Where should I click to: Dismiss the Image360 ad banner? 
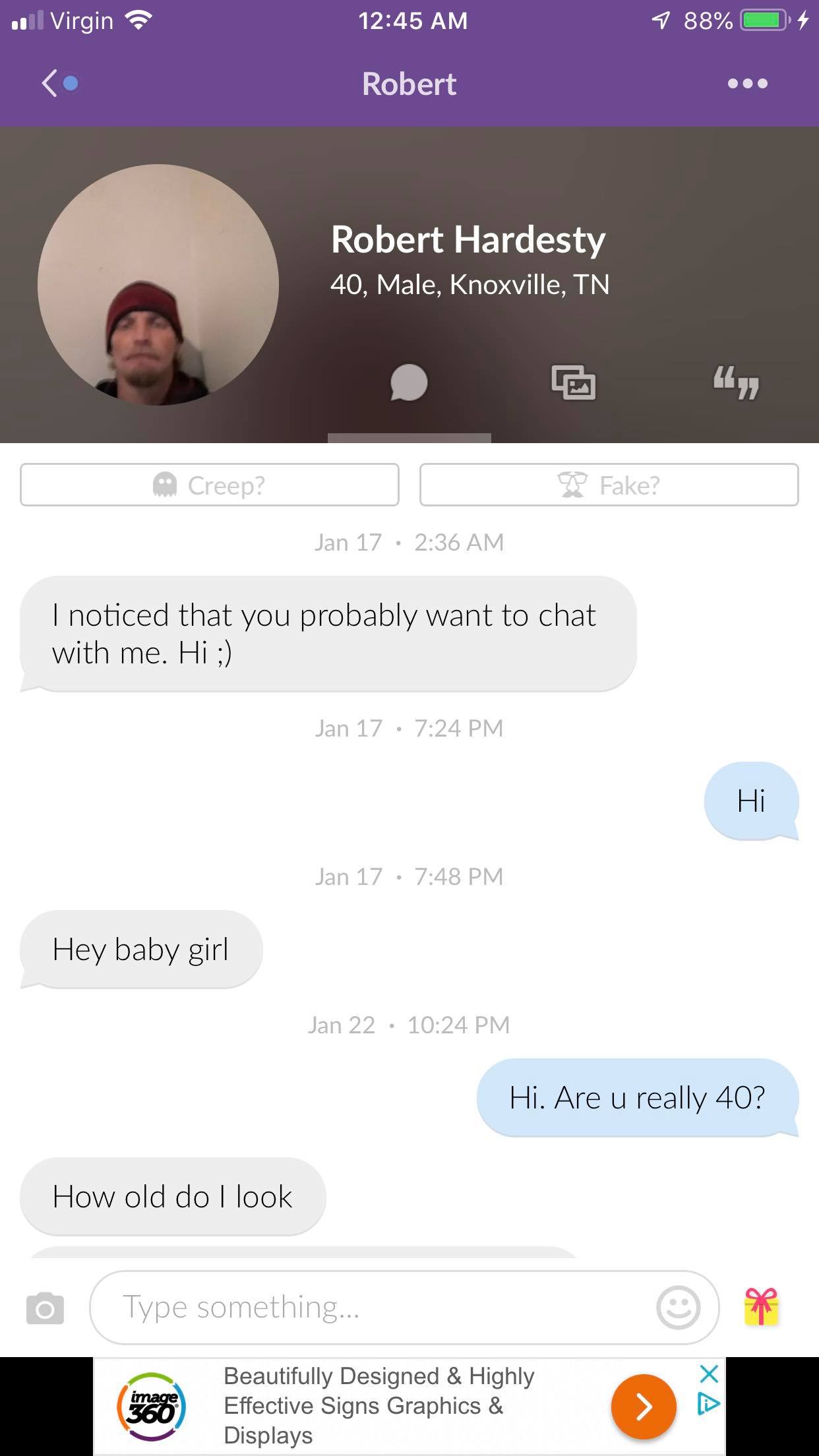pos(709,1375)
